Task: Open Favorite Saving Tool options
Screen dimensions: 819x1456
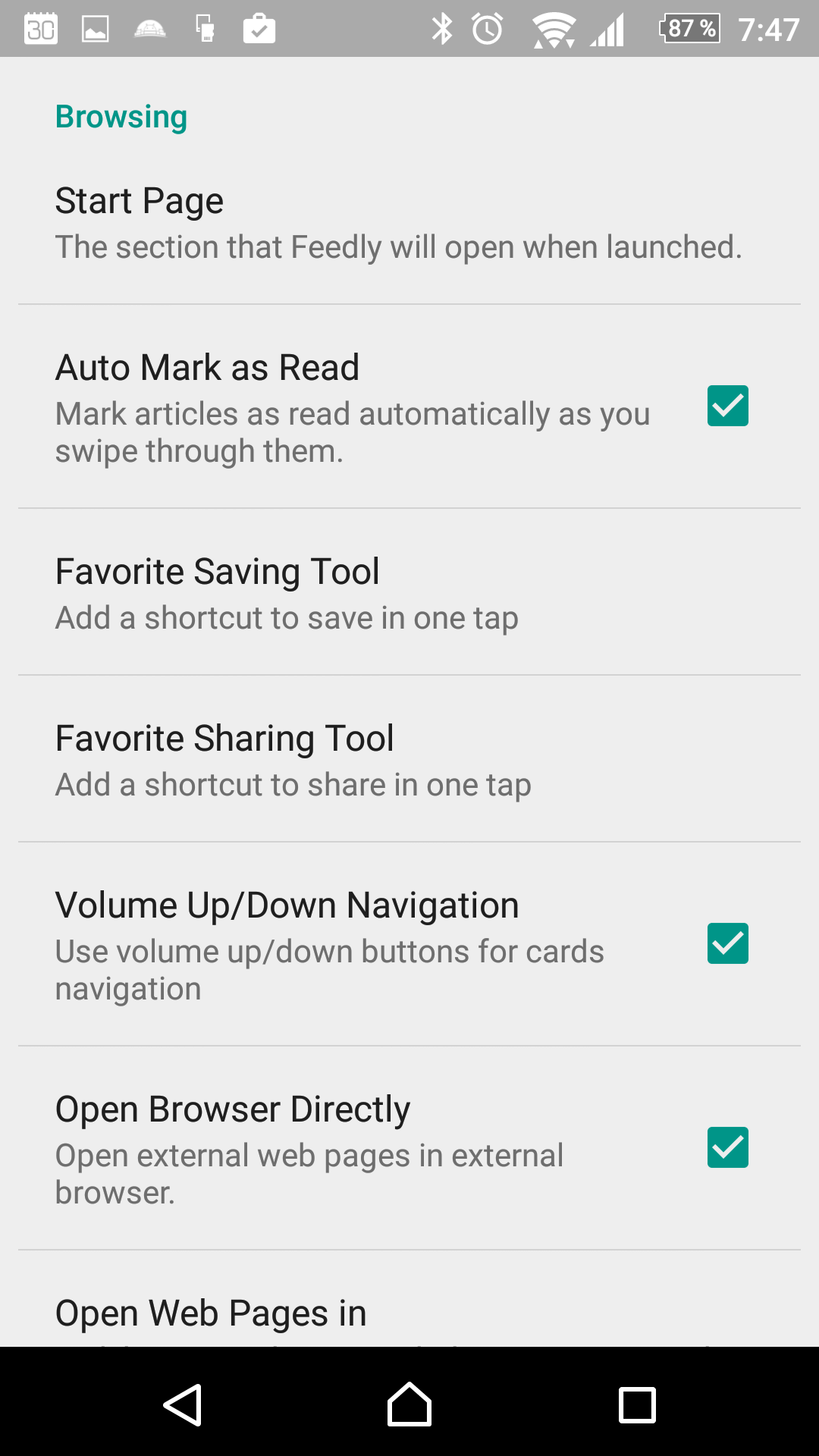Action: coord(409,592)
